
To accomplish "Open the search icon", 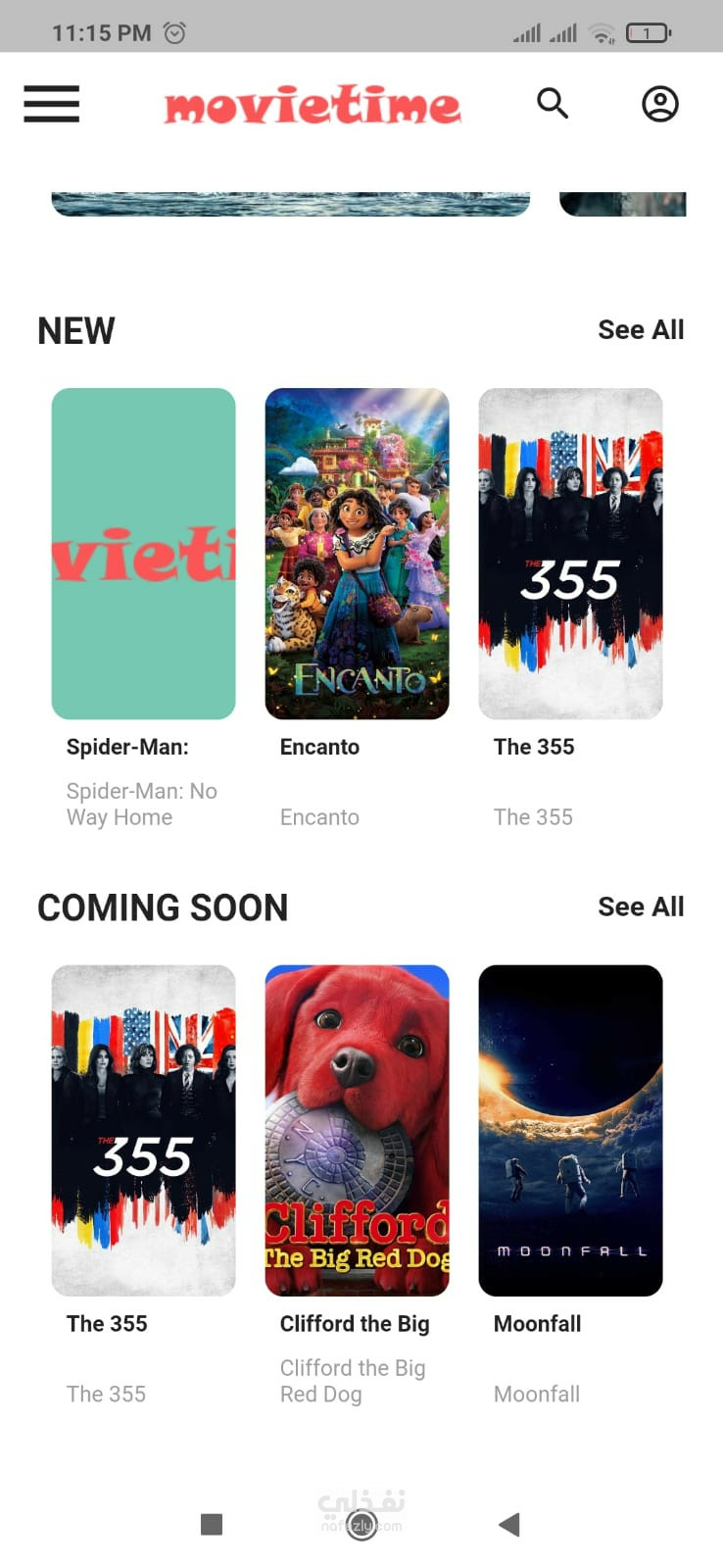I will click(x=553, y=103).
